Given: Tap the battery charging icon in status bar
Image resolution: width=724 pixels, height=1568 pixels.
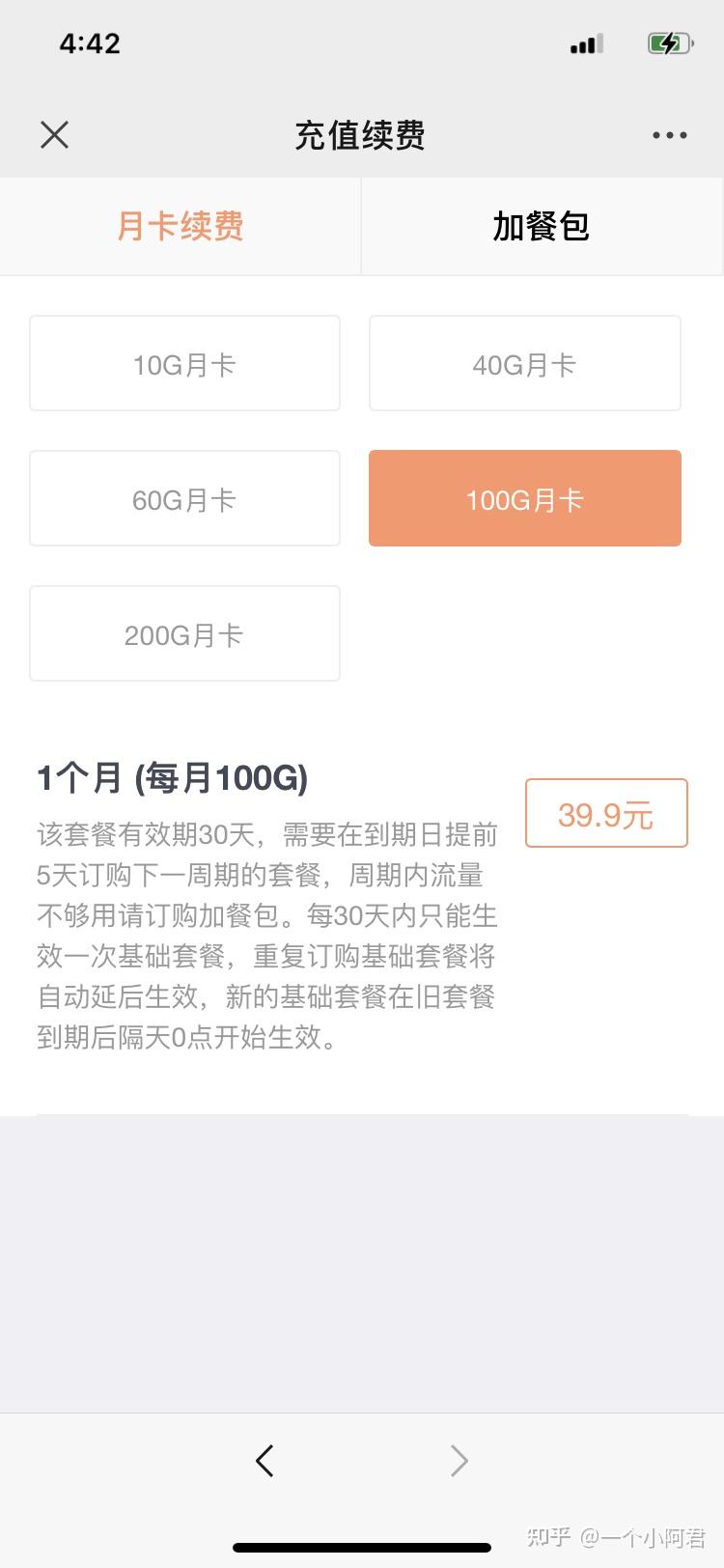Looking at the screenshot, I should pos(670,42).
